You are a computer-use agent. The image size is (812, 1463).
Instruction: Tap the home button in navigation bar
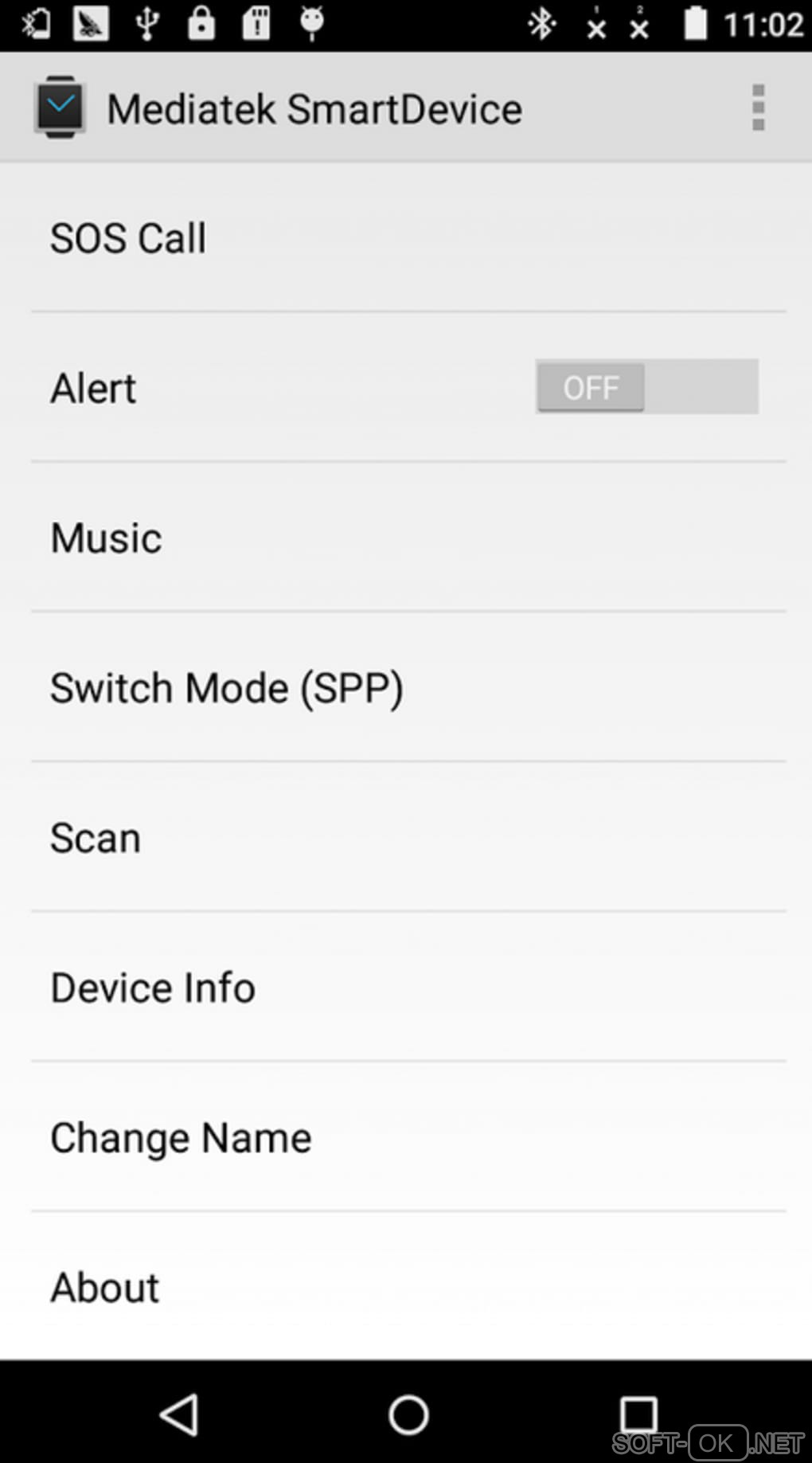[x=408, y=1414]
